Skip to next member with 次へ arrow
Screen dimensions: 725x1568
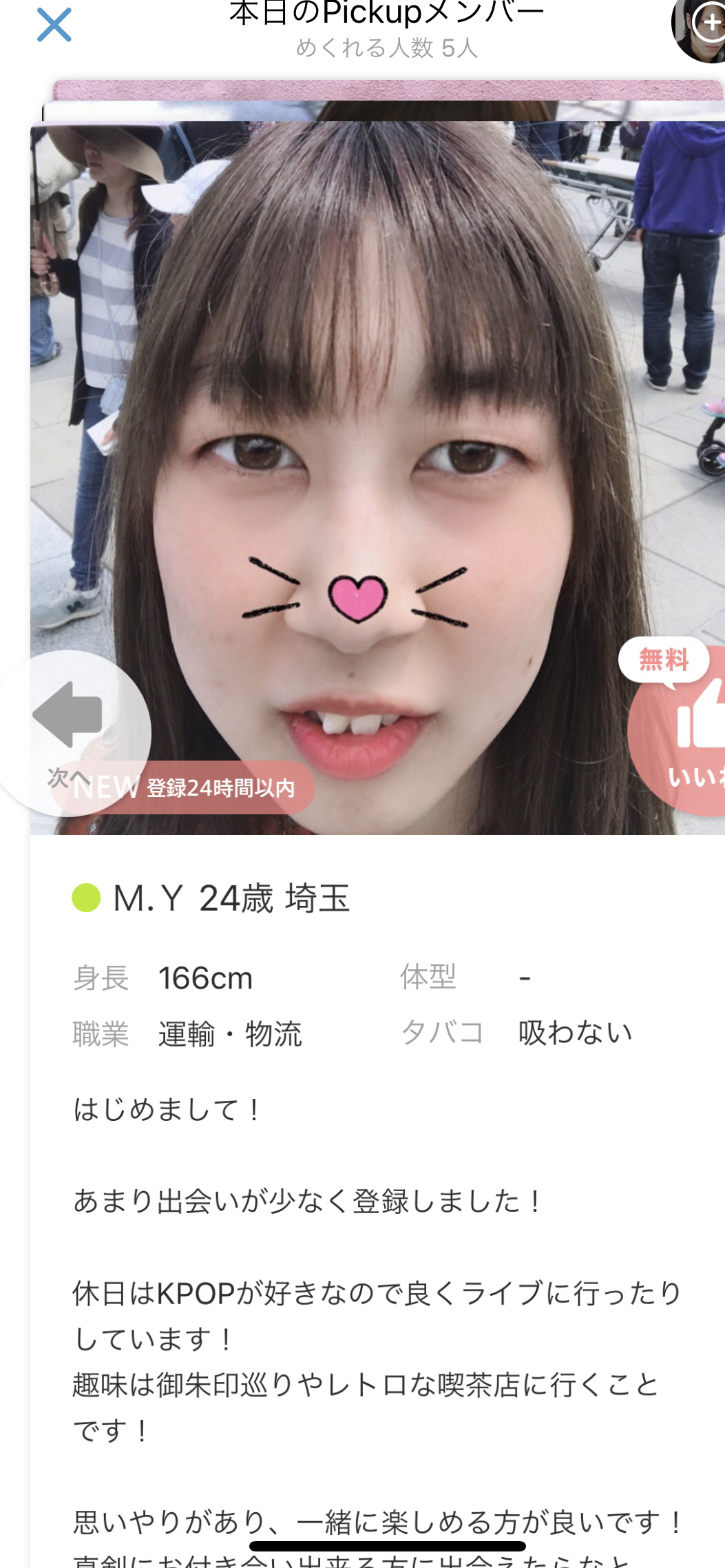pos(69,729)
